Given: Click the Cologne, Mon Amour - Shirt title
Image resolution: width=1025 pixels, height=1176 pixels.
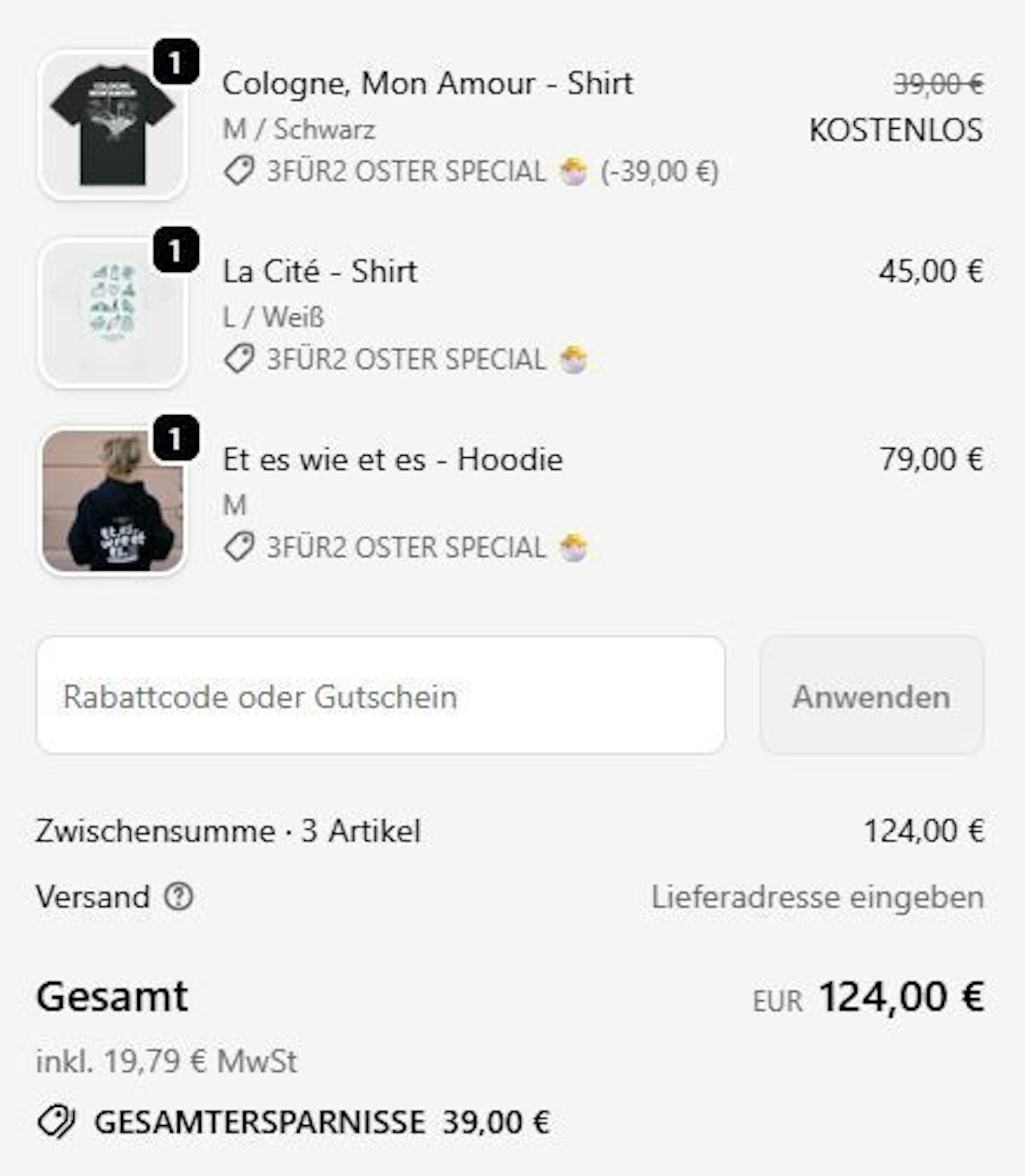Looking at the screenshot, I should 426,83.
